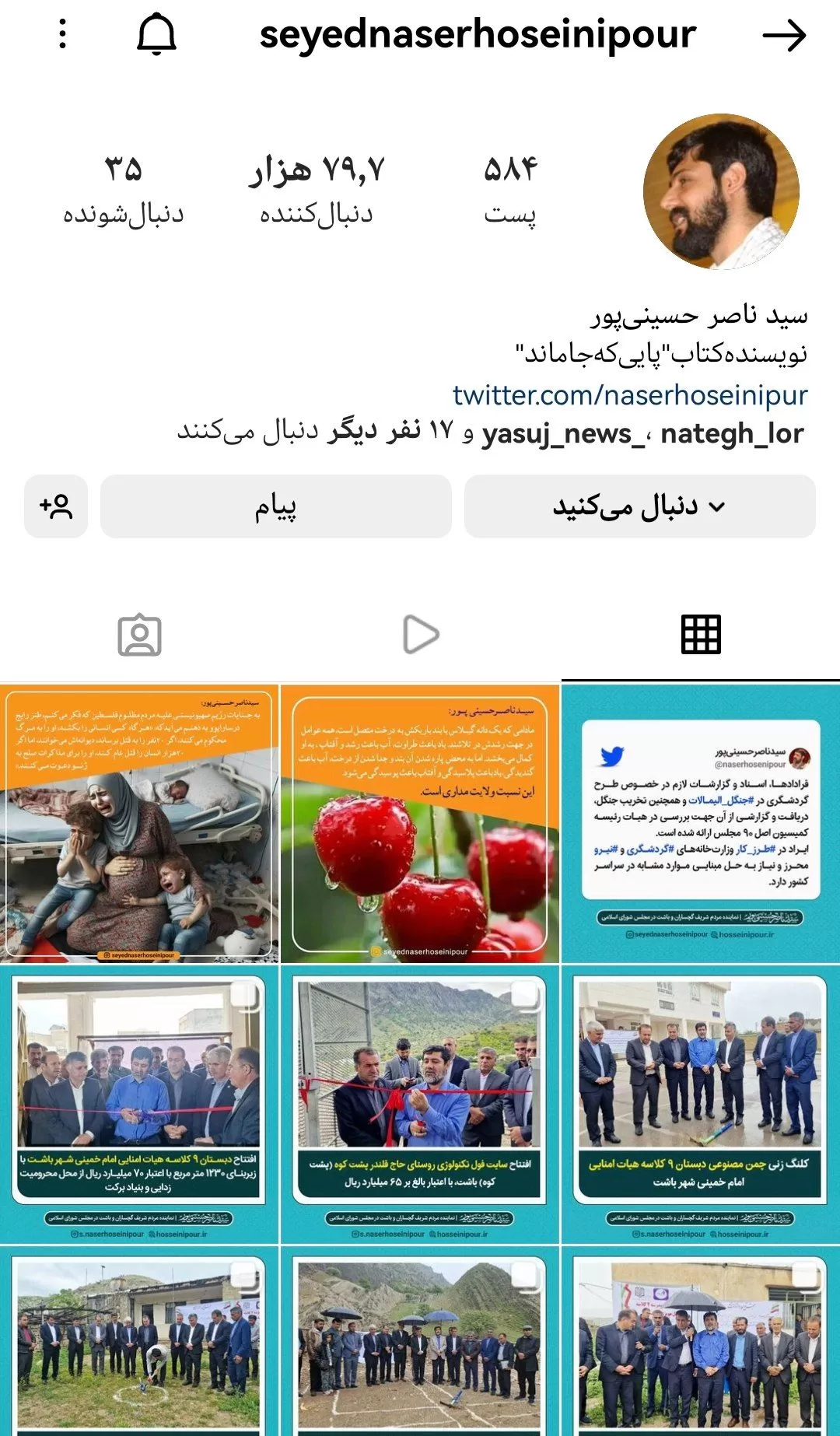Open the twitter.com/naserhoseinipur link
Viewport: 840px width, 1436px height.
click(630, 394)
